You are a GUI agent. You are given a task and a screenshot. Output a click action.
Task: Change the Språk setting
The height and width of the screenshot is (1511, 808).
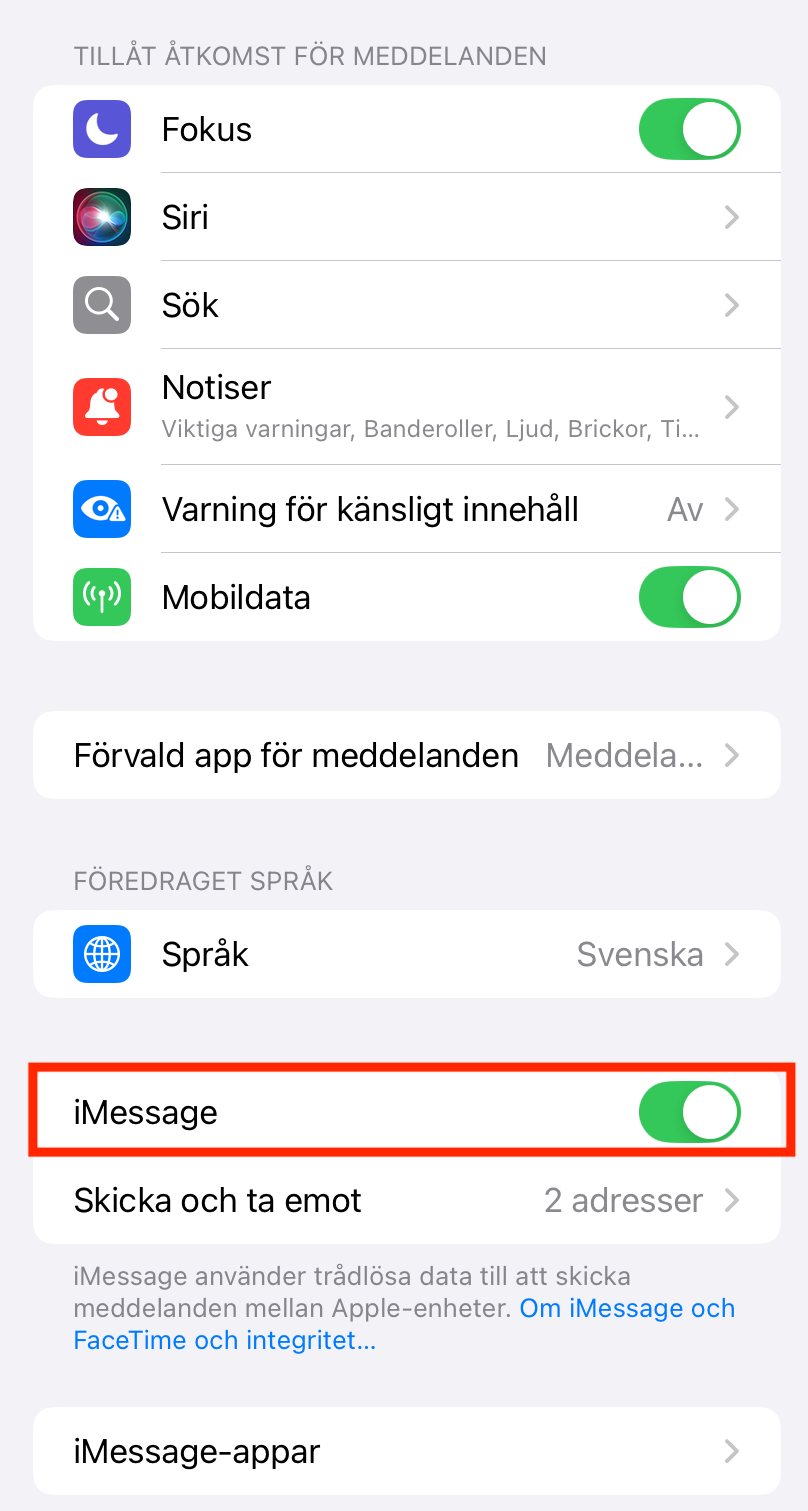(x=407, y=954)
